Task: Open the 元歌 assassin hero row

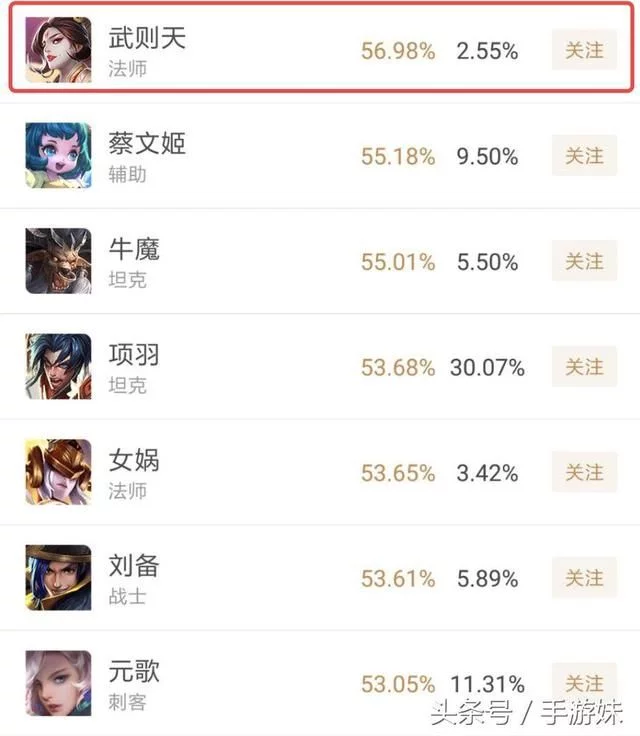Action: click(x=134, y=673)
